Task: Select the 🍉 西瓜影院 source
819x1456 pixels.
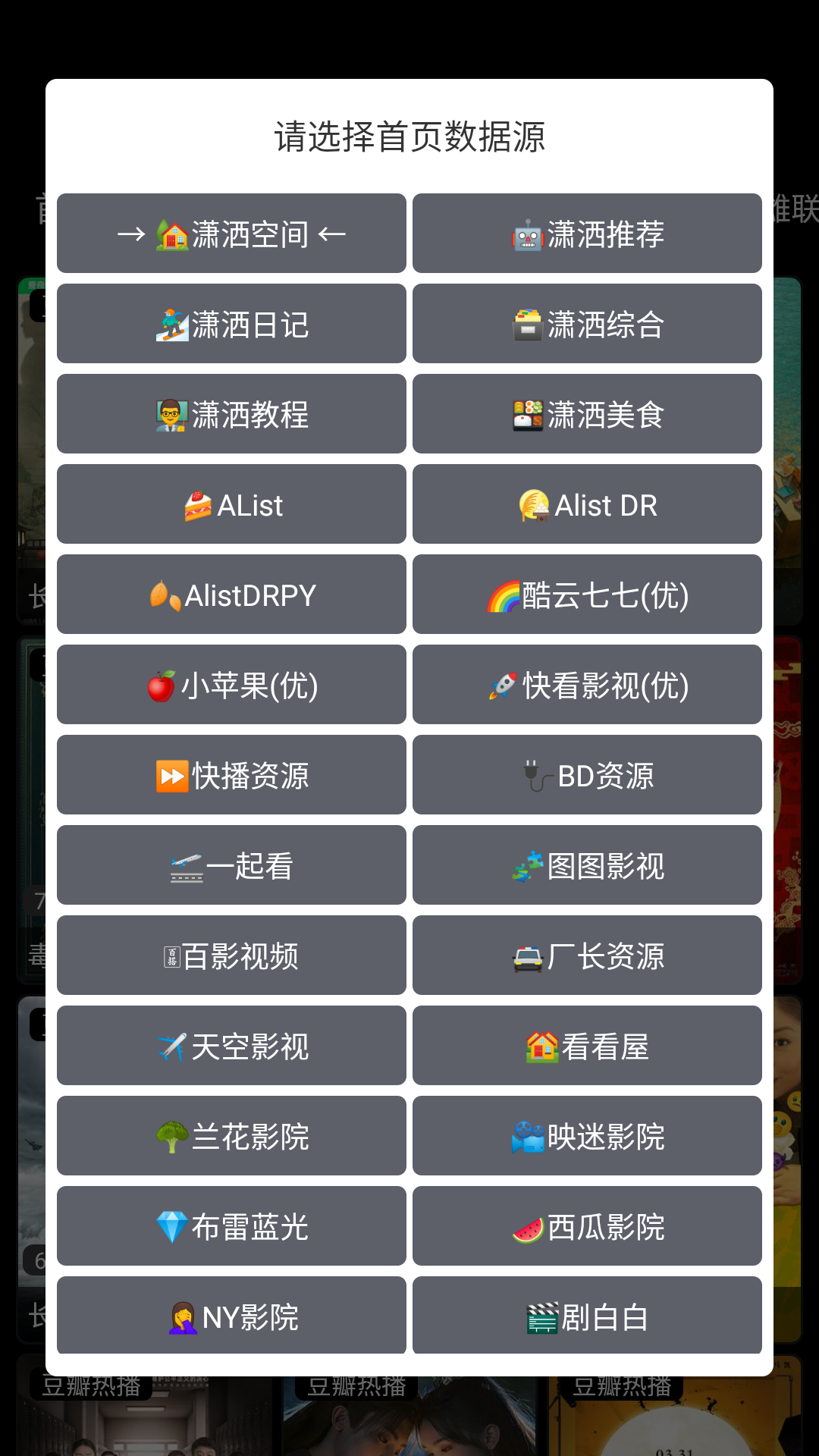Action: pos(587,1225)
